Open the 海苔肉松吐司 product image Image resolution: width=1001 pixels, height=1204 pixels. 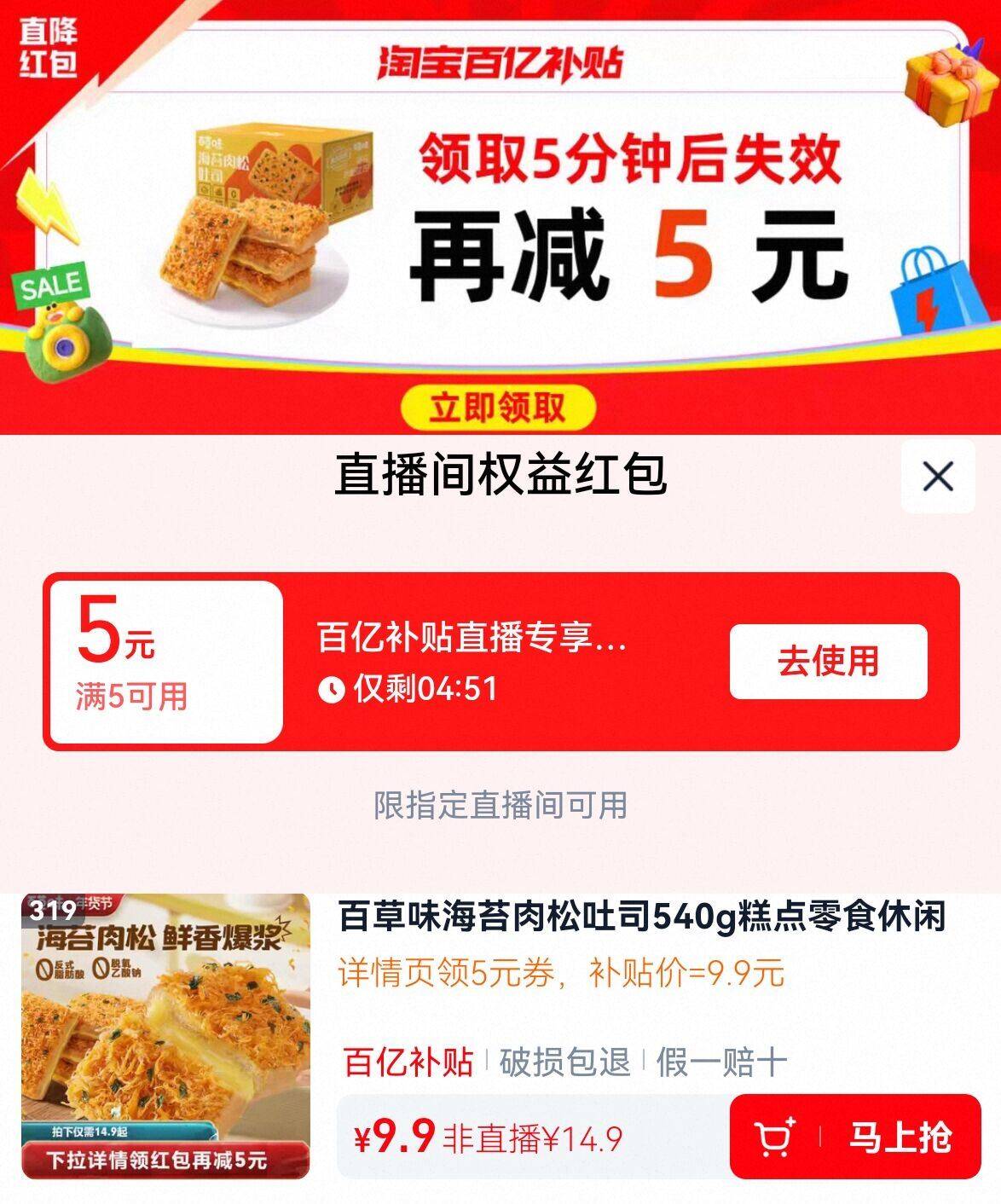pyautogui.click(x=165, y=1035)
